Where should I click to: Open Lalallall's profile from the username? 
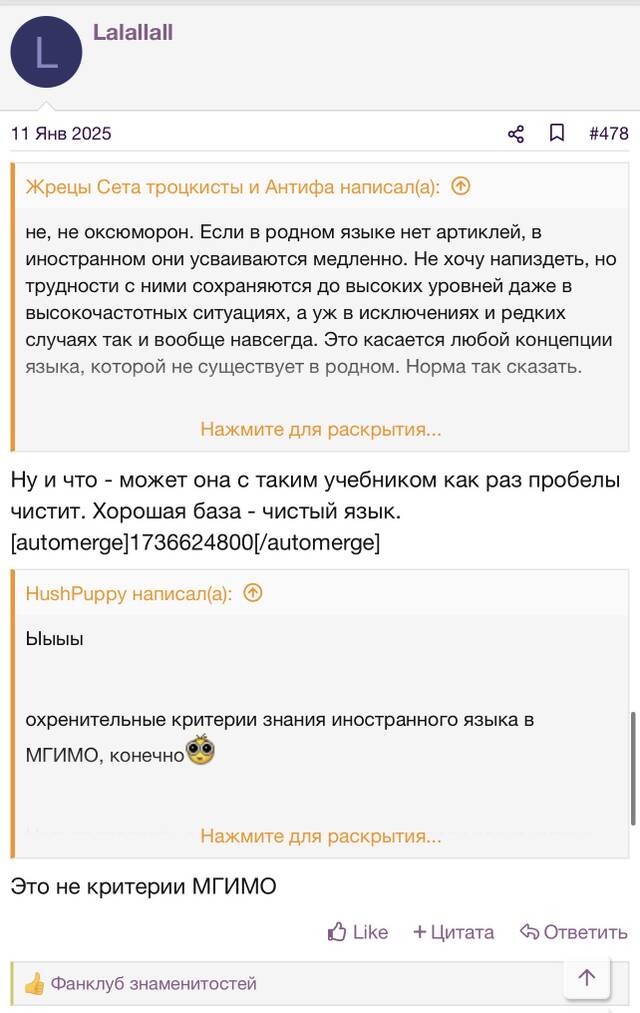[x=133, y=32]
